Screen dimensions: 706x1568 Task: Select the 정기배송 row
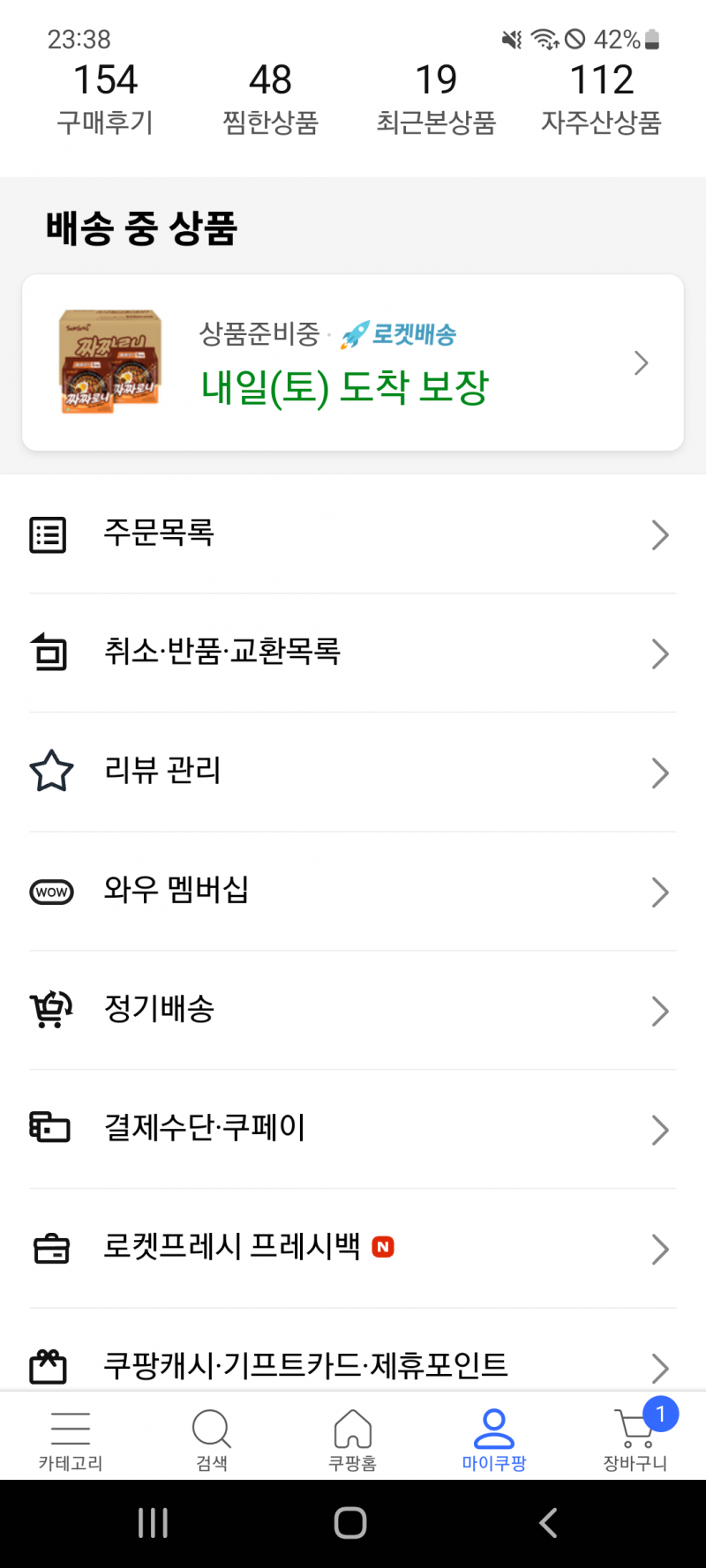(x=353, y=1011)
